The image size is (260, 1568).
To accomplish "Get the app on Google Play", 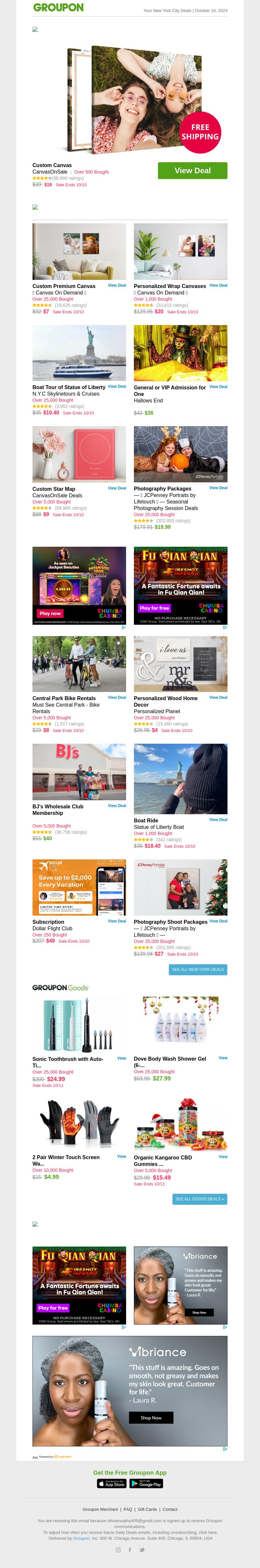I will click(146, 1484).
